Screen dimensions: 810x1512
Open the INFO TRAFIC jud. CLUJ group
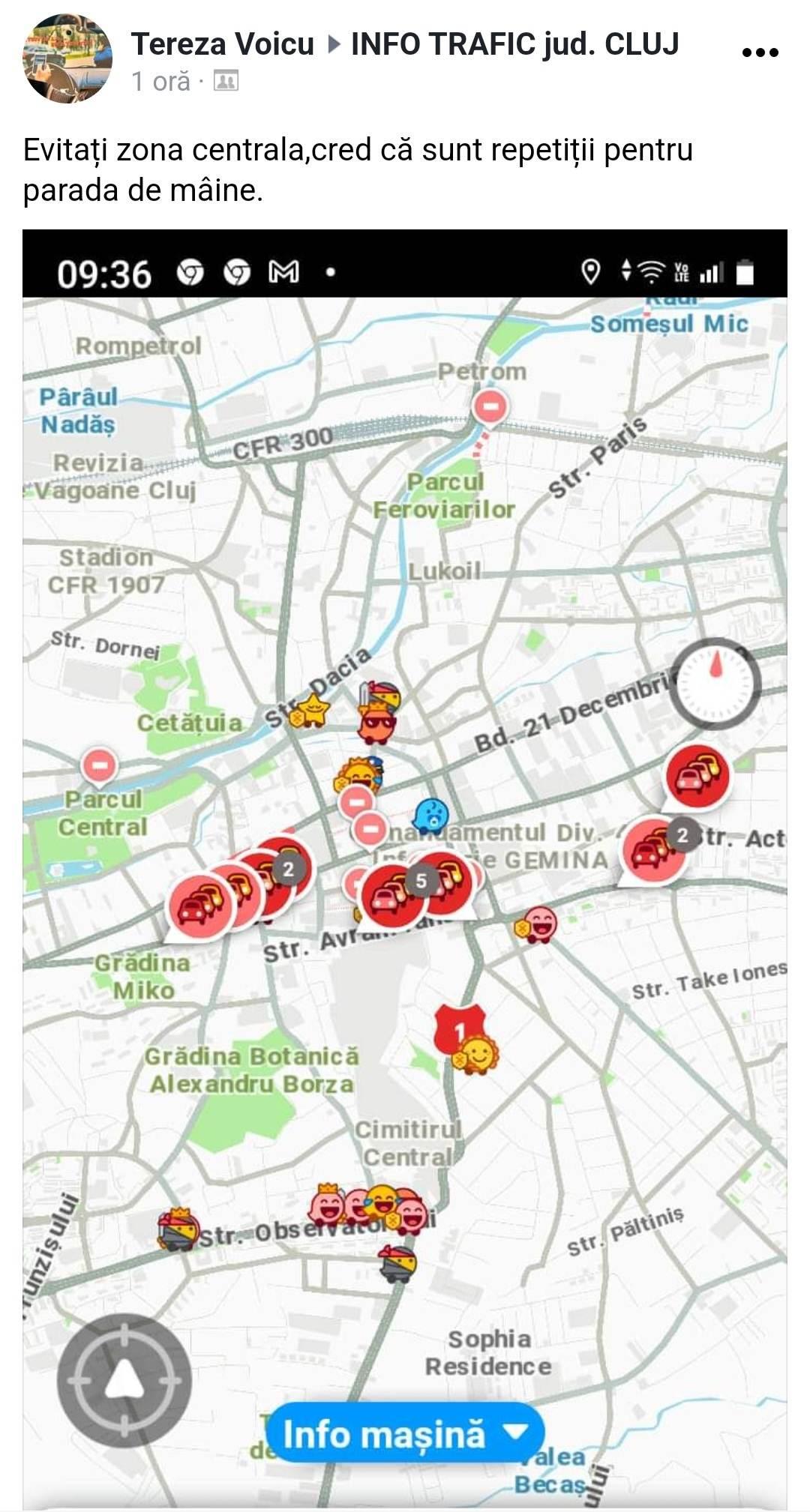pos(514,44)
